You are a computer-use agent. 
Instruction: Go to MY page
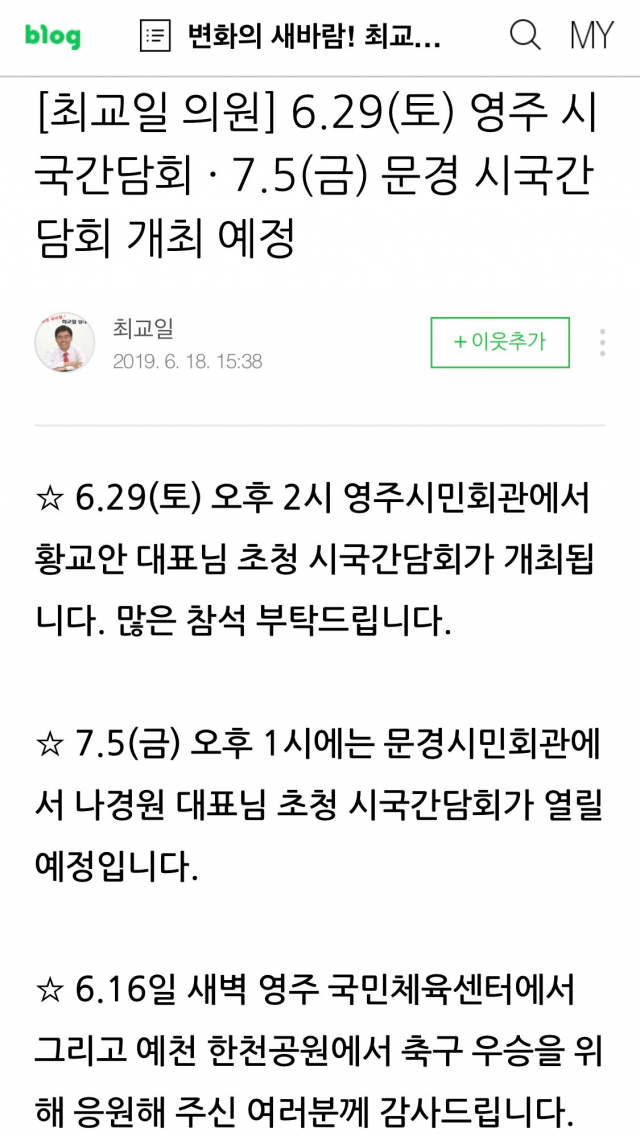point(591,36)
